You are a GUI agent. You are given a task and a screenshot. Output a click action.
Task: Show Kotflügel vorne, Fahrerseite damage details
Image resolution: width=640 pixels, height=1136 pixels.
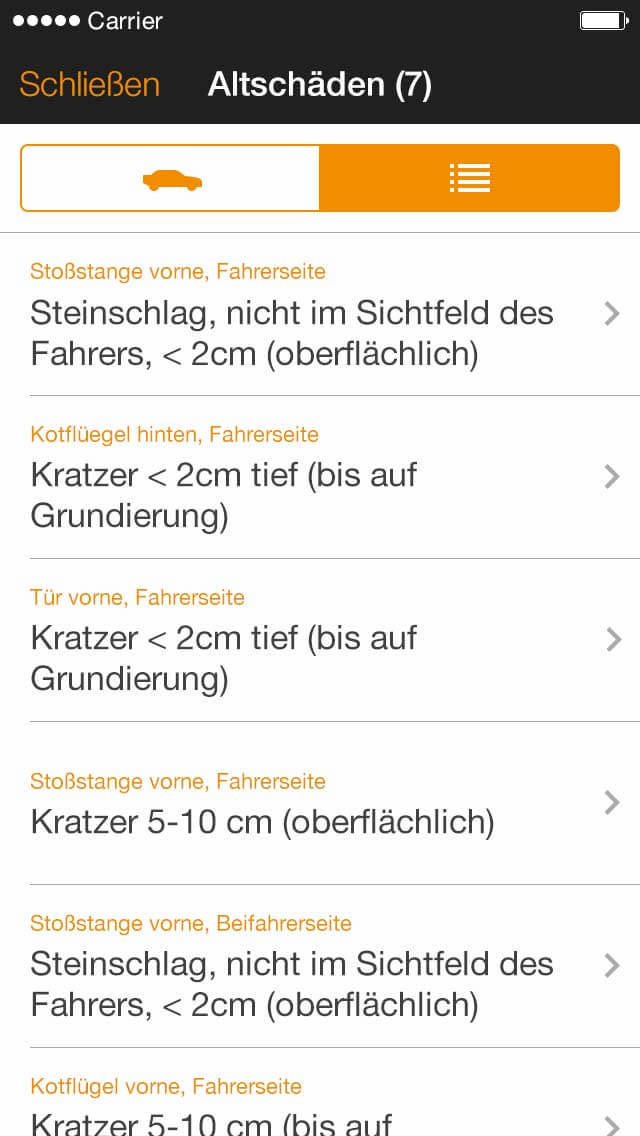pyautogui.click(x=320, y=1106)
